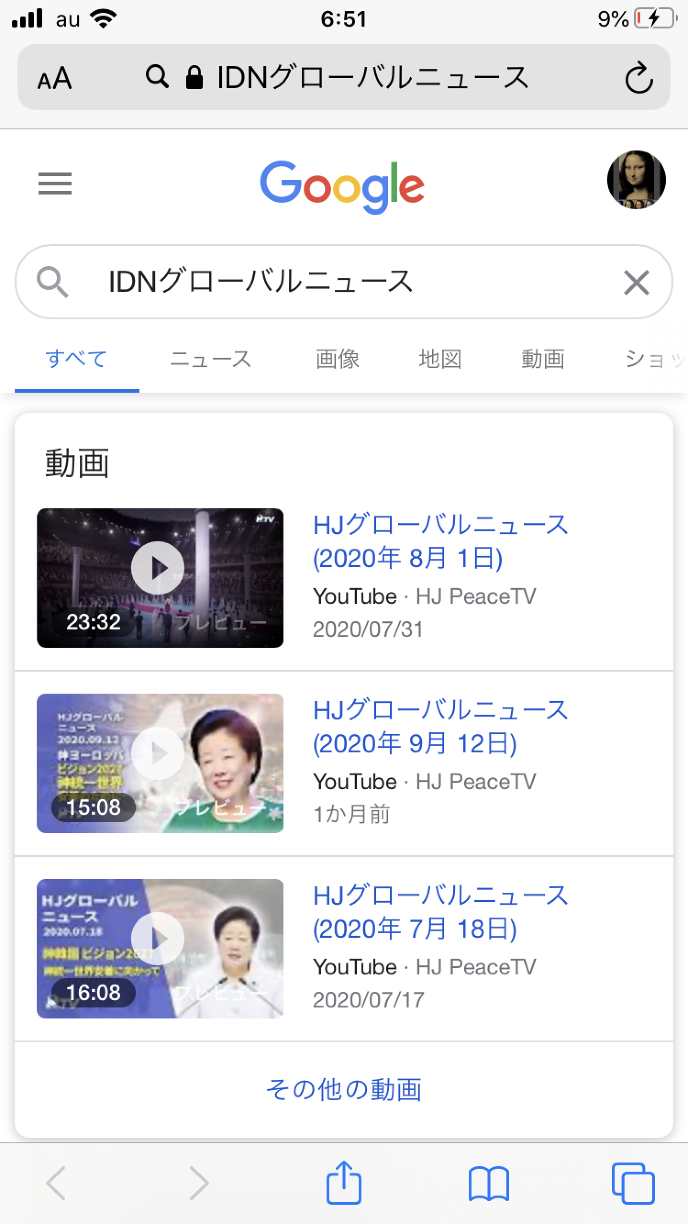688x1224 pixels.
Task: Open HJグローバルニュース (2020年 8月 1日) link
Action: coord(440,541)
